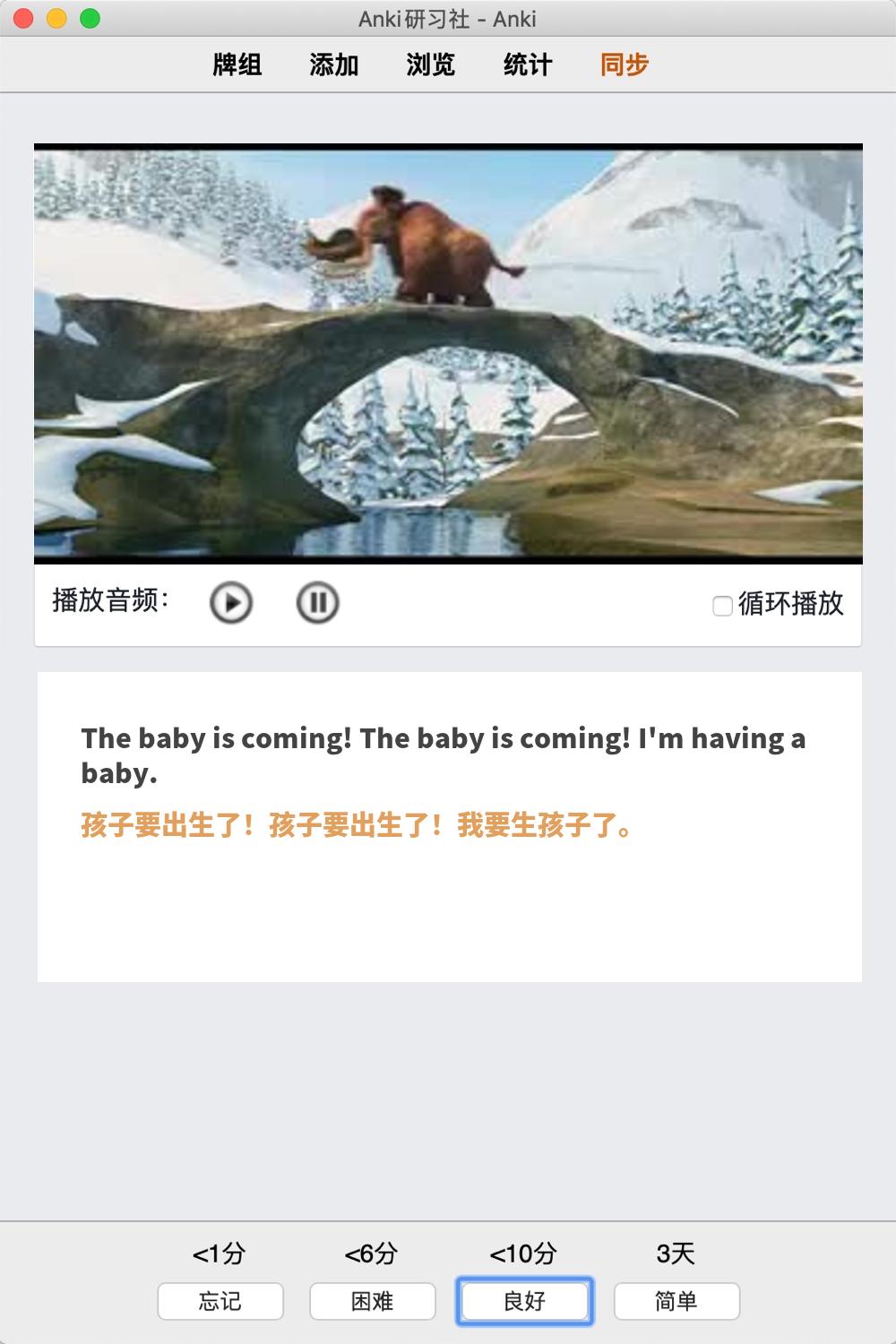The image size is (896, 1344).
Task: Rate the card 良好
Action: click(x=525, y=1301)
